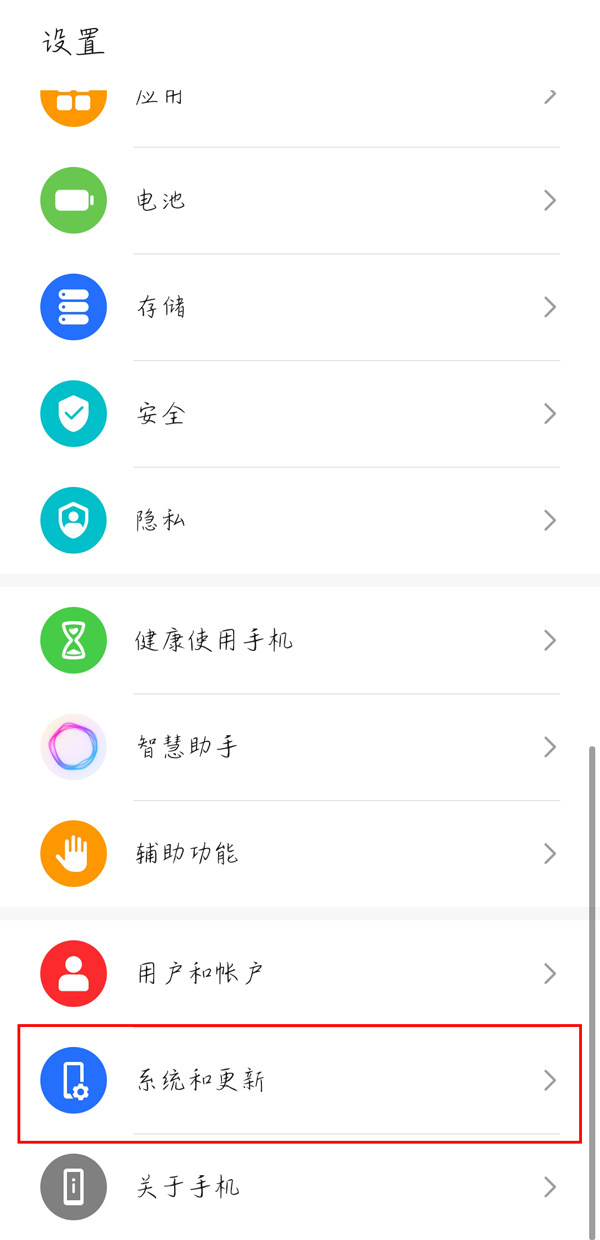Open 系统和更新 system and updates
The image size is (600, 1240).
coord(300,1080)
